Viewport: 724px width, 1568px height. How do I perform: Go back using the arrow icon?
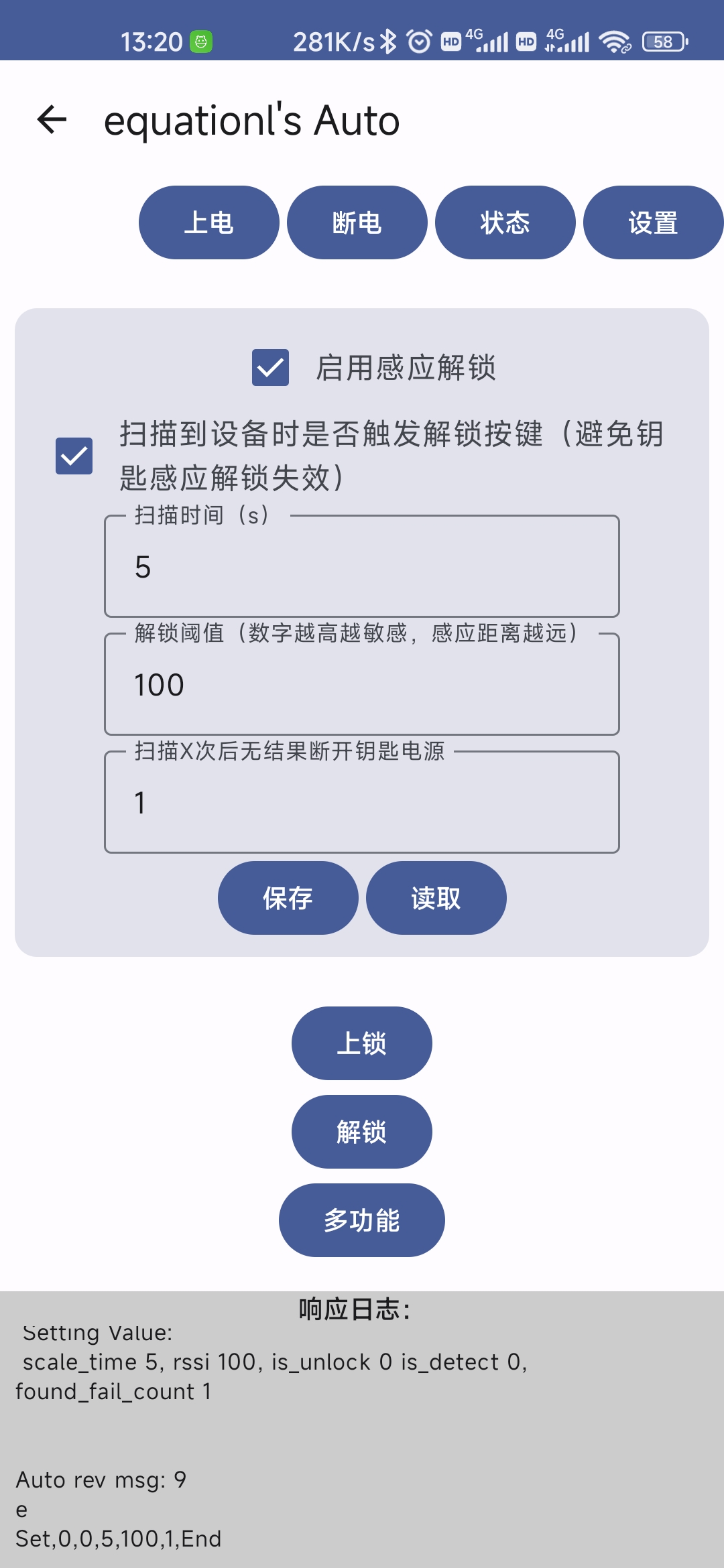coord(52,120)
